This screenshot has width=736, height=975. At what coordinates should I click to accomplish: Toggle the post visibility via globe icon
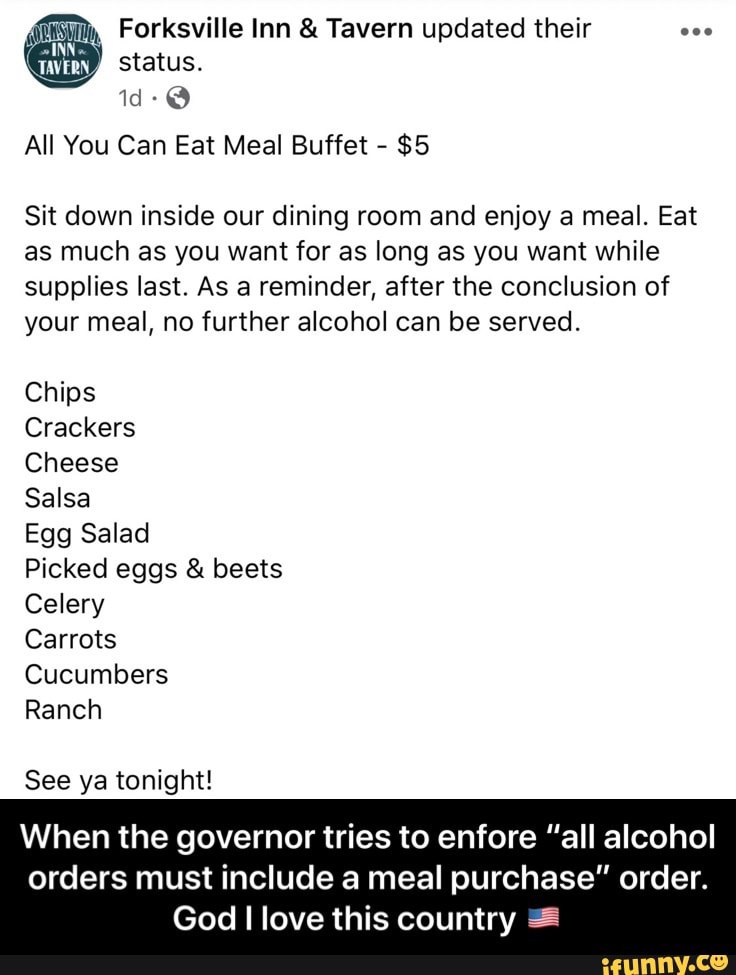click(177, 100)
